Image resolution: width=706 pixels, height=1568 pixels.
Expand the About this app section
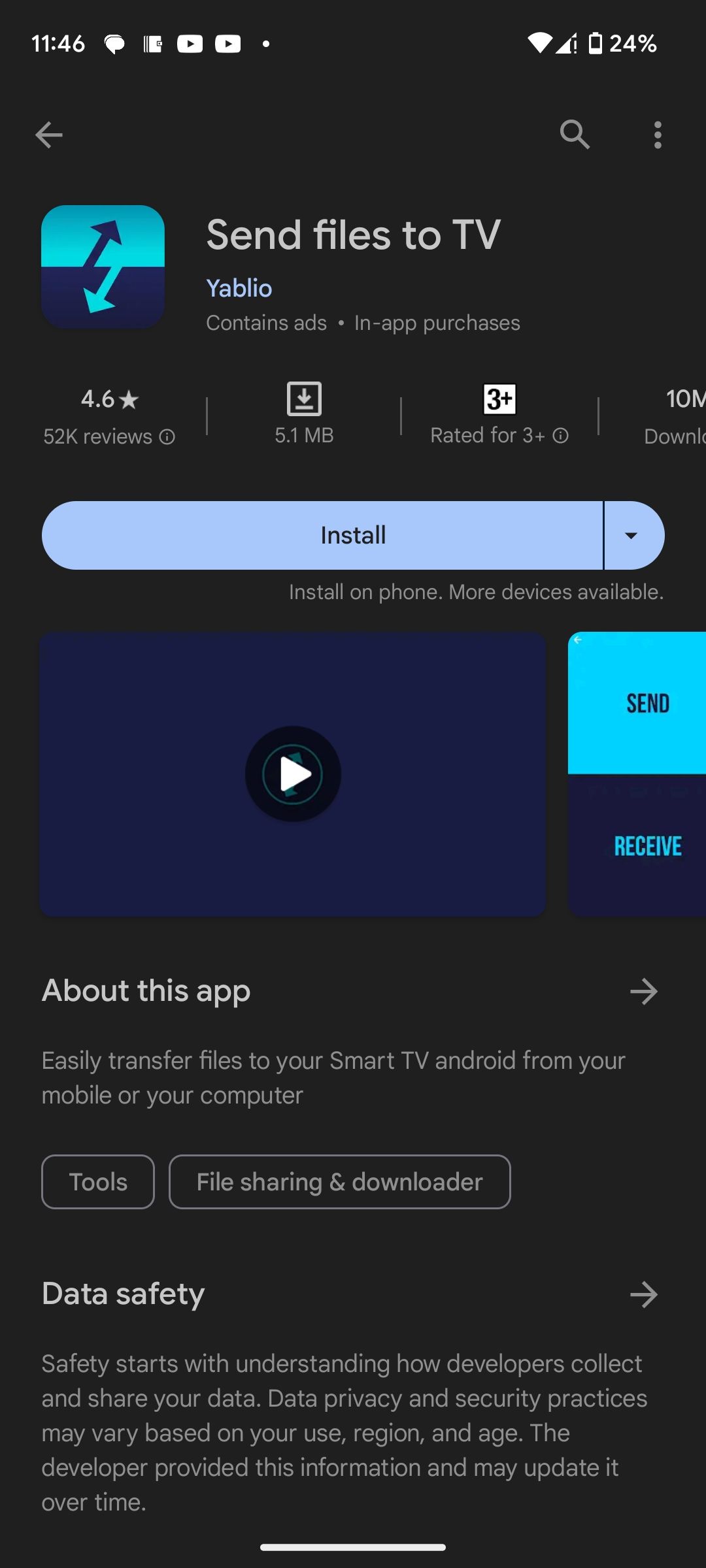pos(644,991)
